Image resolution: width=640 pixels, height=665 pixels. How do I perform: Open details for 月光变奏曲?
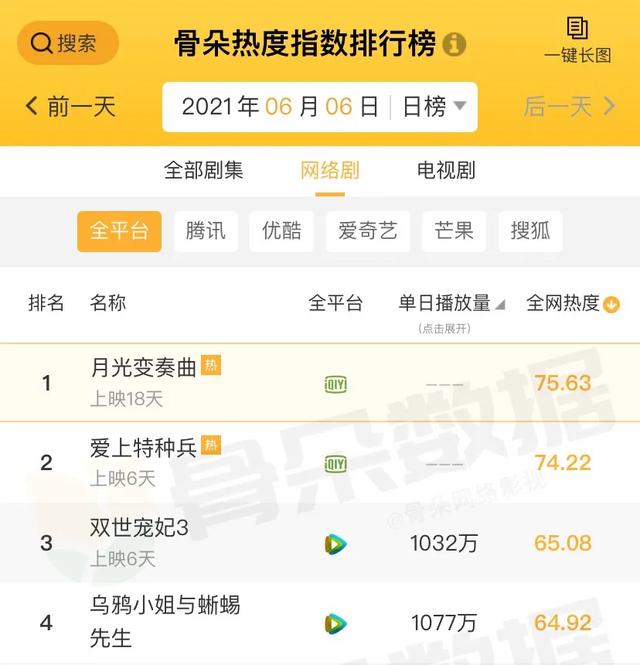coord(144,366)
